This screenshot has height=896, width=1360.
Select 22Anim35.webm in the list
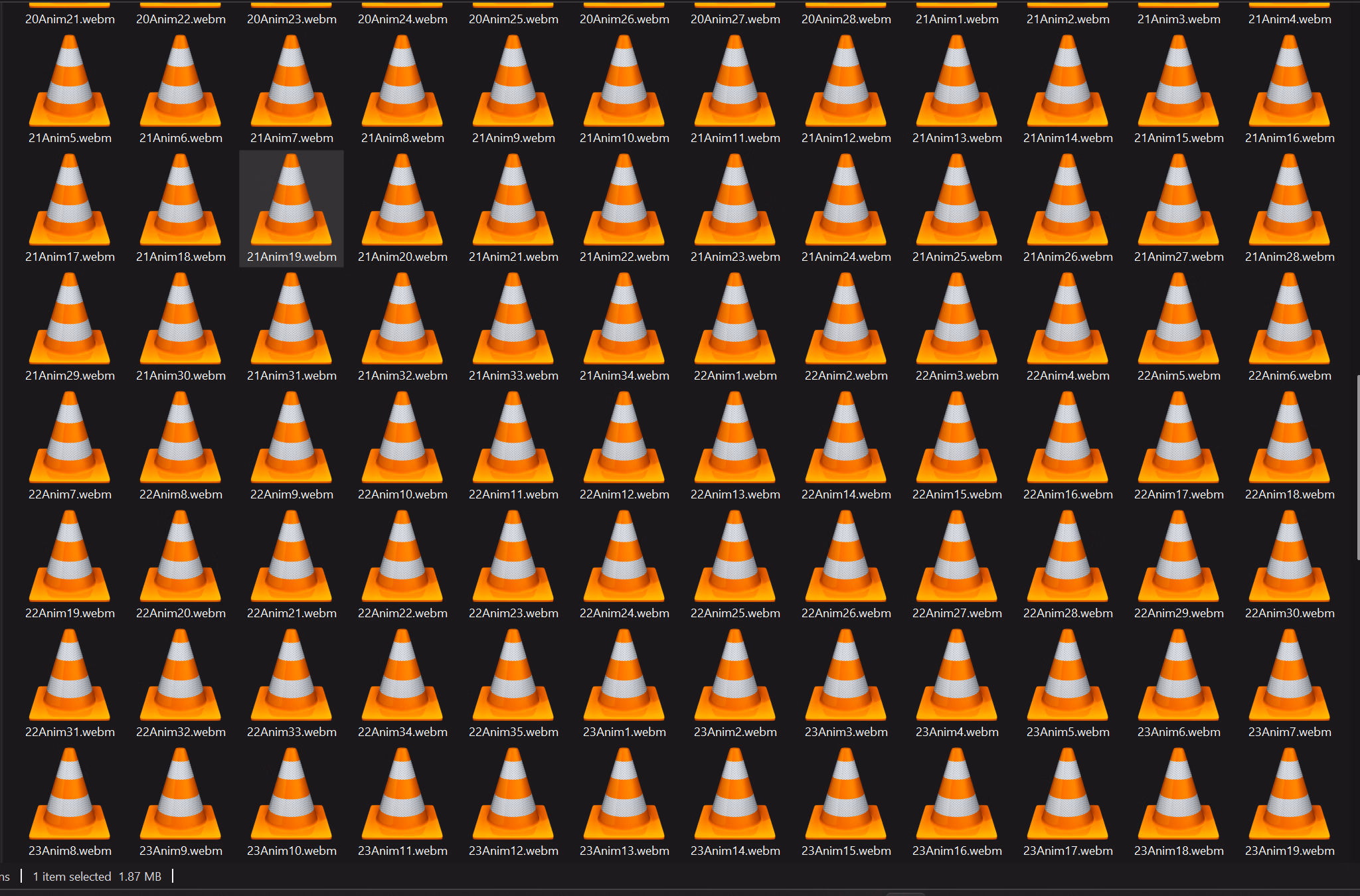tap(513, 677)
